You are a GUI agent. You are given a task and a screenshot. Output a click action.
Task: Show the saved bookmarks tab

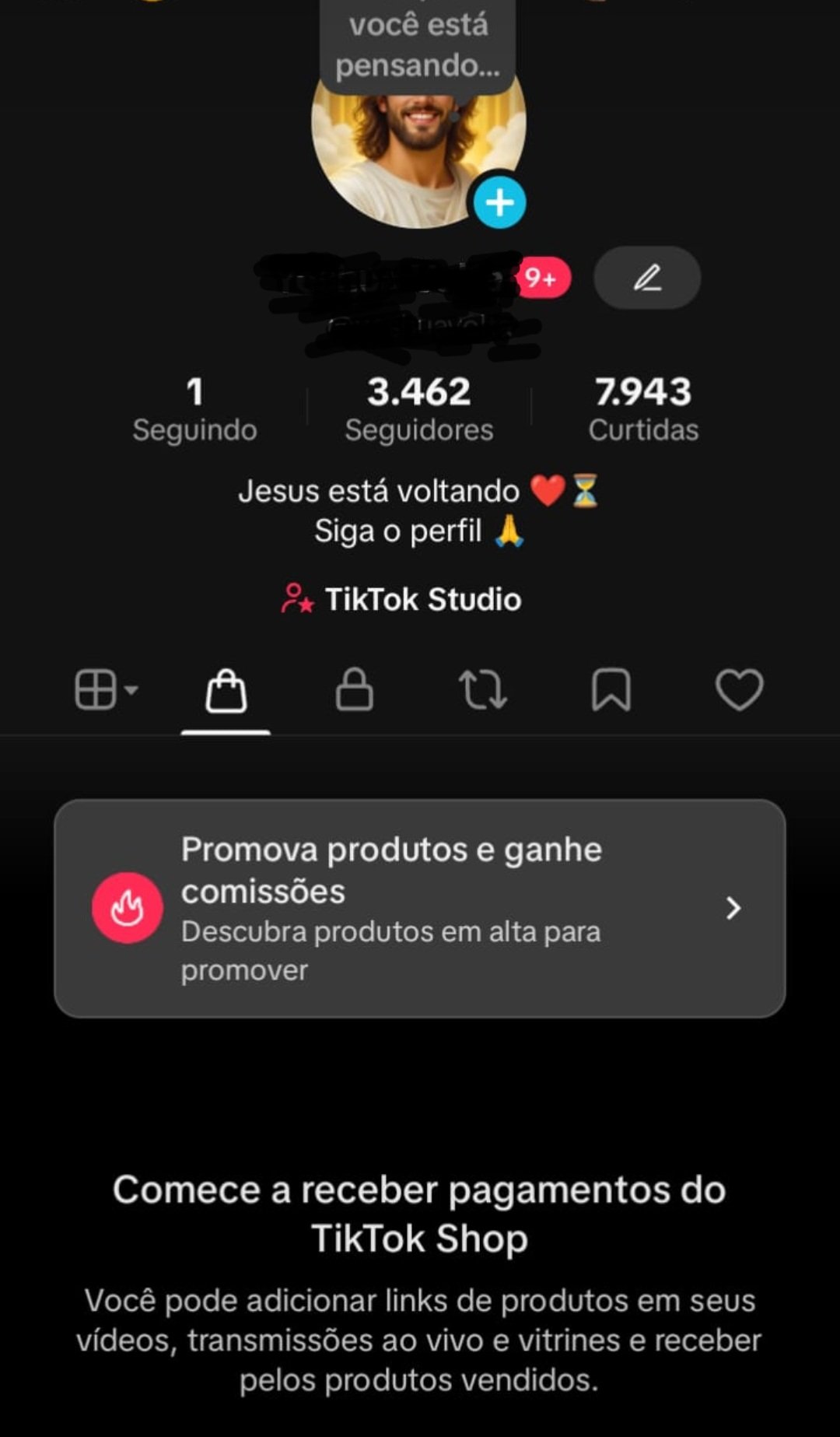(x=611, y=690)
